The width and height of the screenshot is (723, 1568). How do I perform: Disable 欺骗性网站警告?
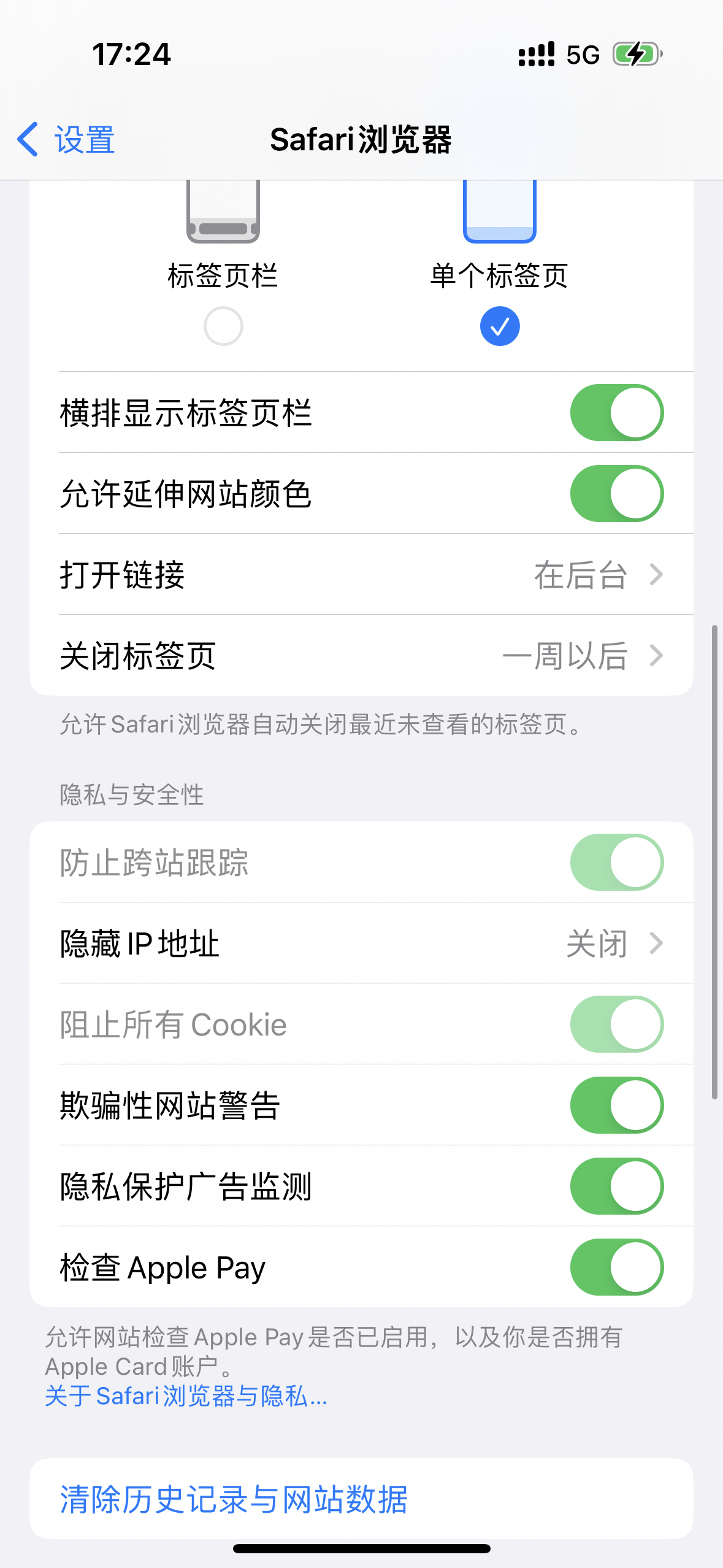[616, 1105]
